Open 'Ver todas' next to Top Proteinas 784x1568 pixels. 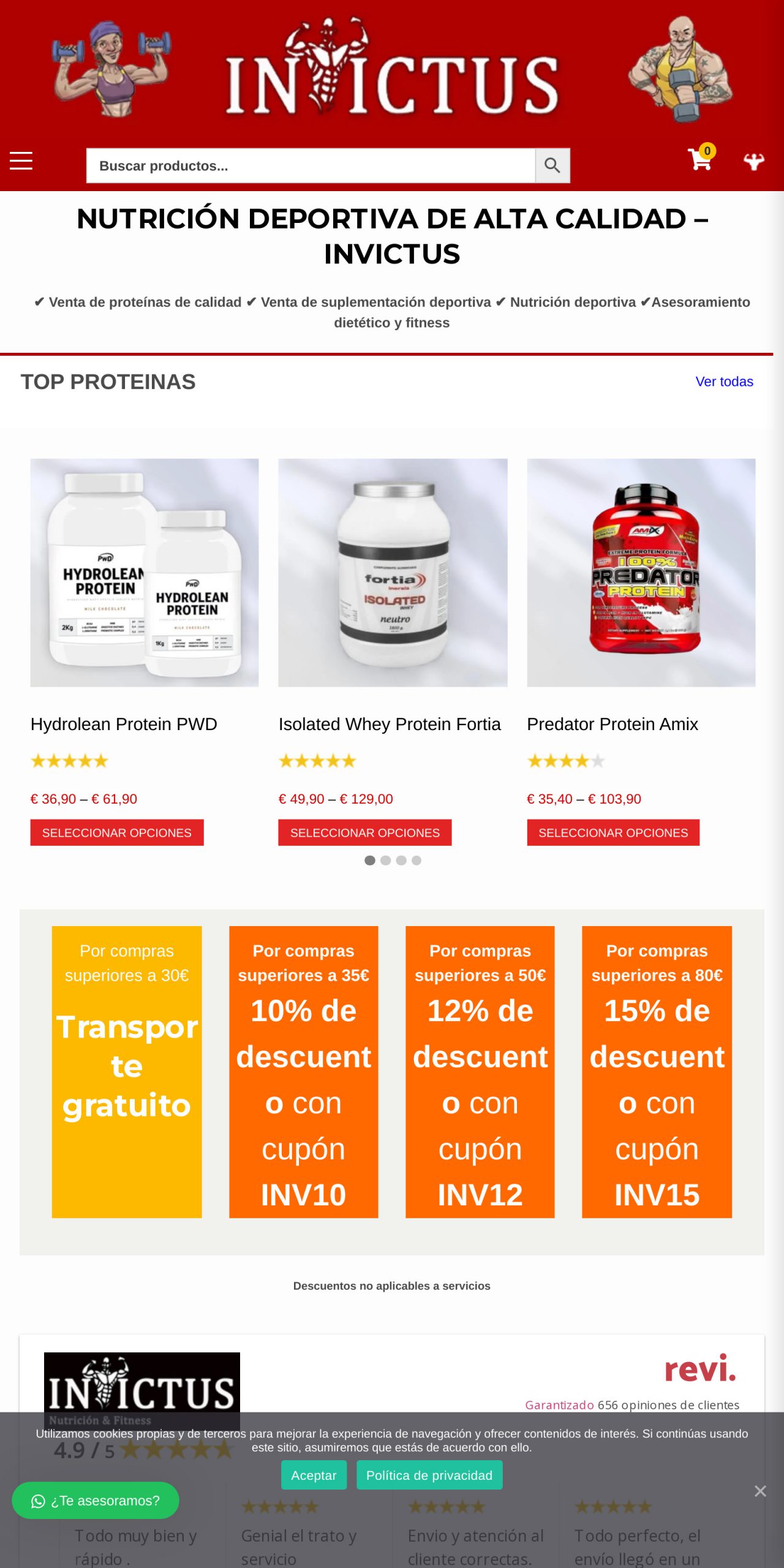click(725, 381)
